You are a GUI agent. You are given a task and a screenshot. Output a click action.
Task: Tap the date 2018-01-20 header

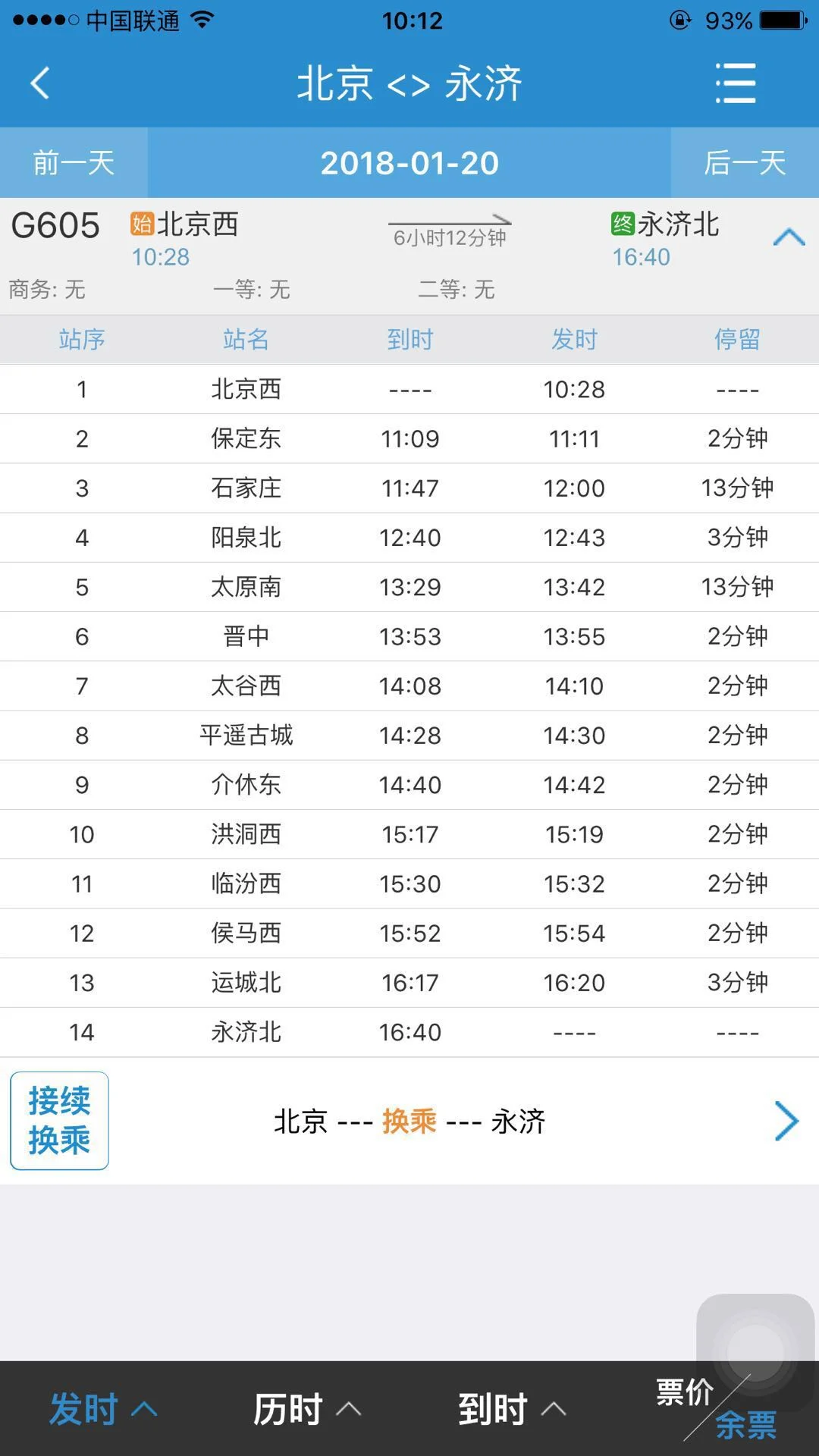tap(409, 162)
